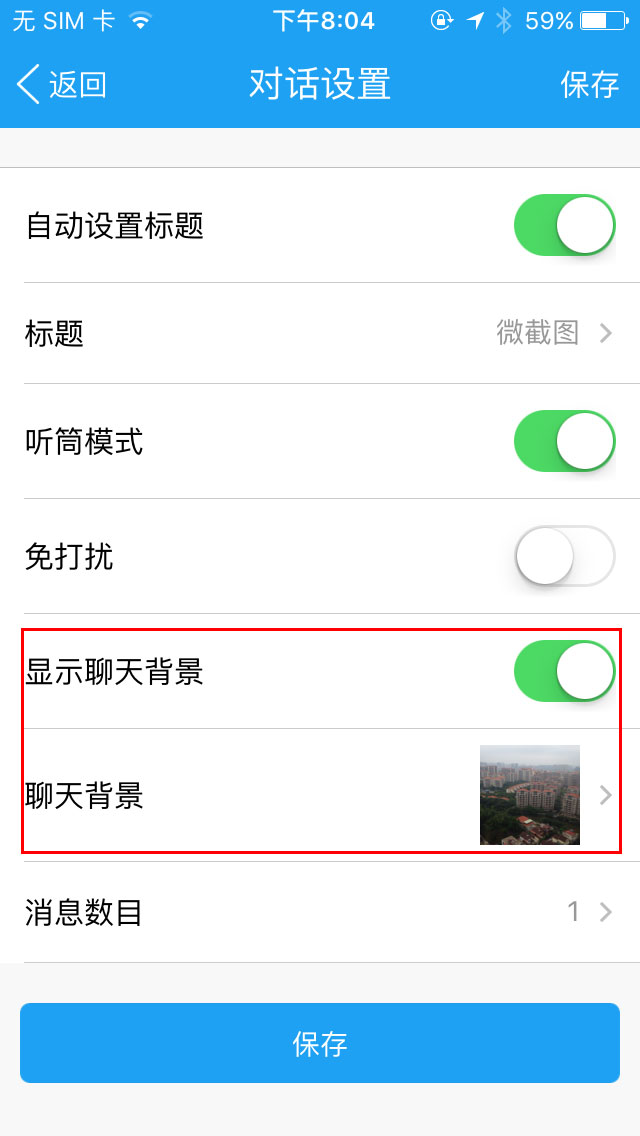Enable 免打扰 switch
Image resolution: width=640 pixels, height=1136 pixels.
[x=564, y=556]
